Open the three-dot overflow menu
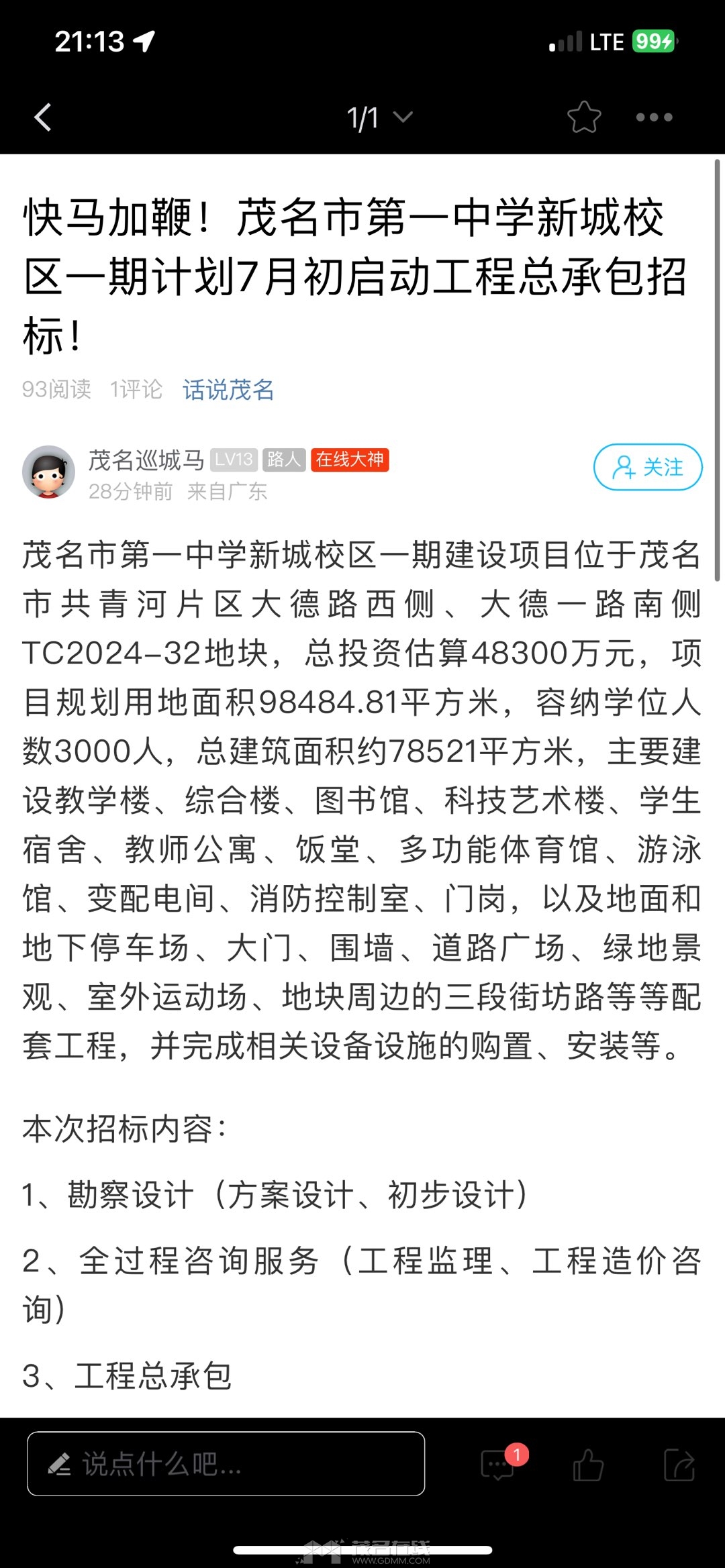The image size is (725, 1568). (654, 117)
